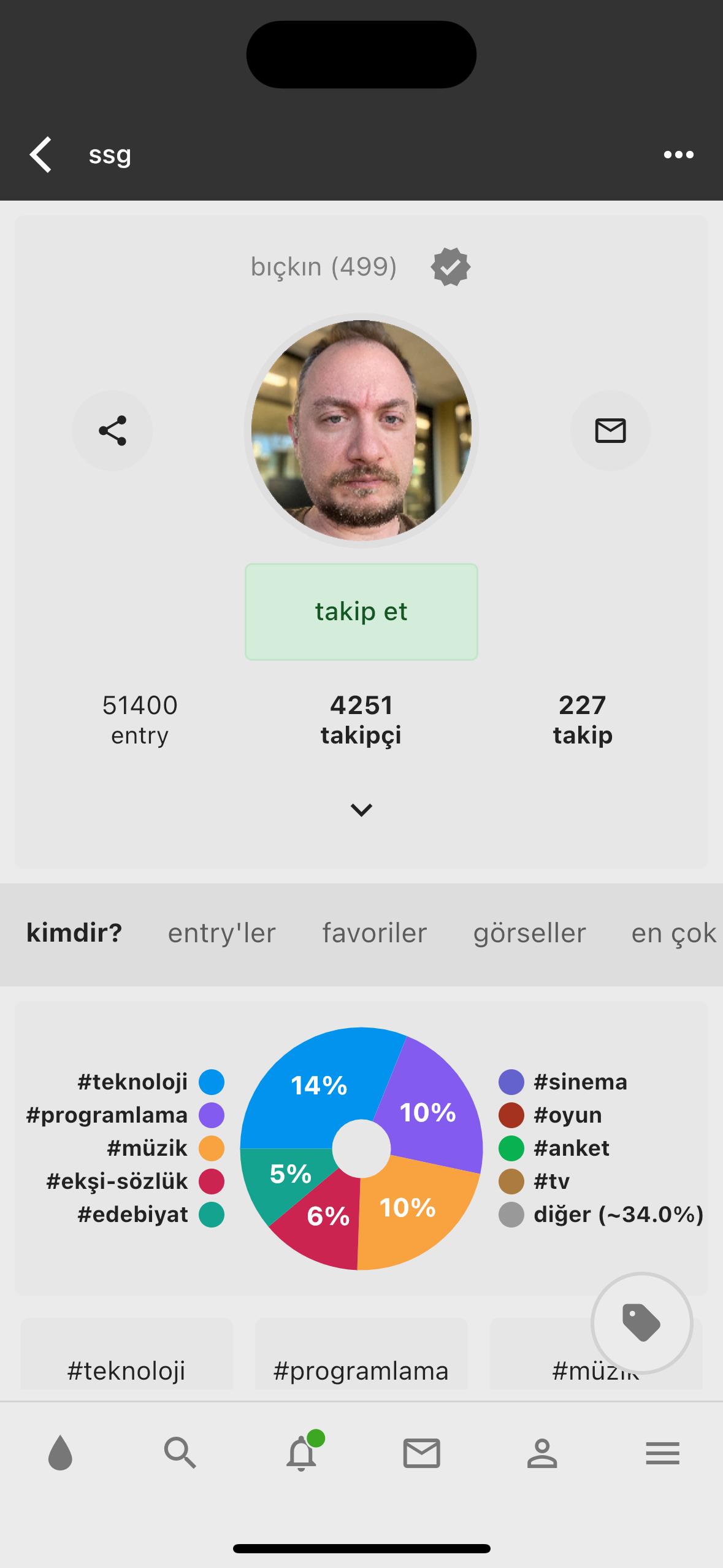
Task: Expand profile details with the chevron
Action: tap(361, 810)
